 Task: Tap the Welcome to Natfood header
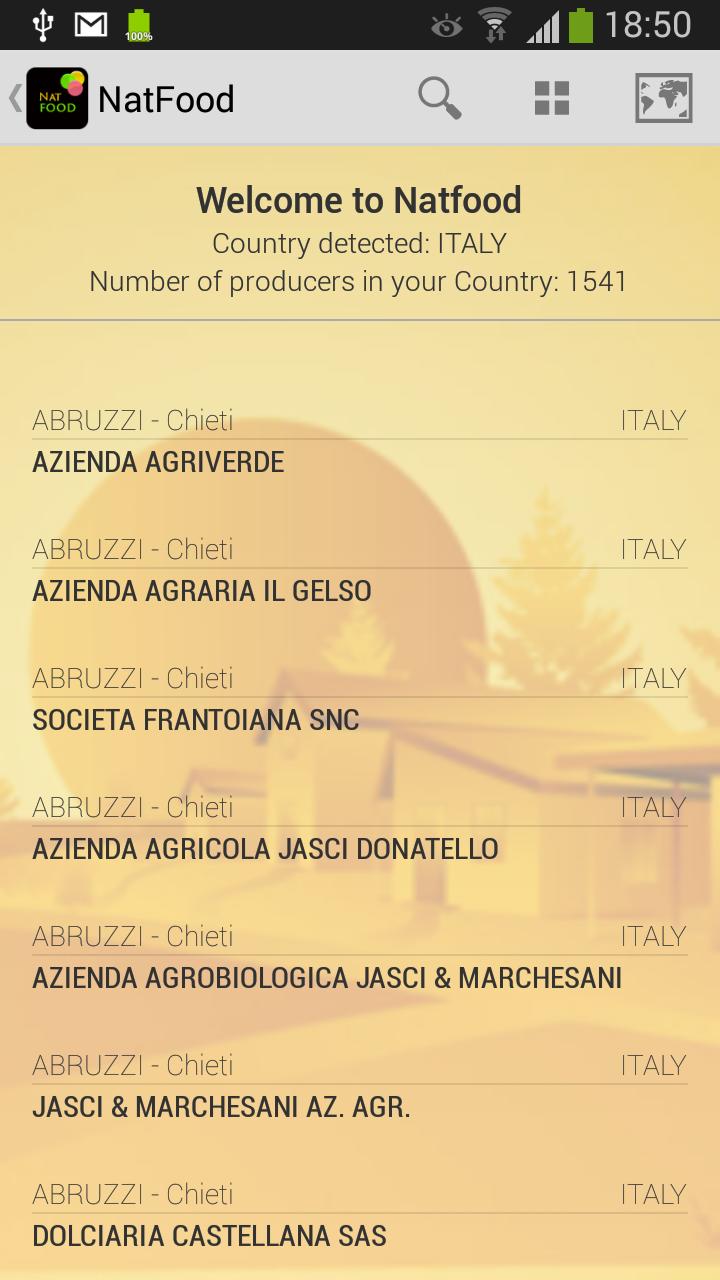tap(360, 200)
